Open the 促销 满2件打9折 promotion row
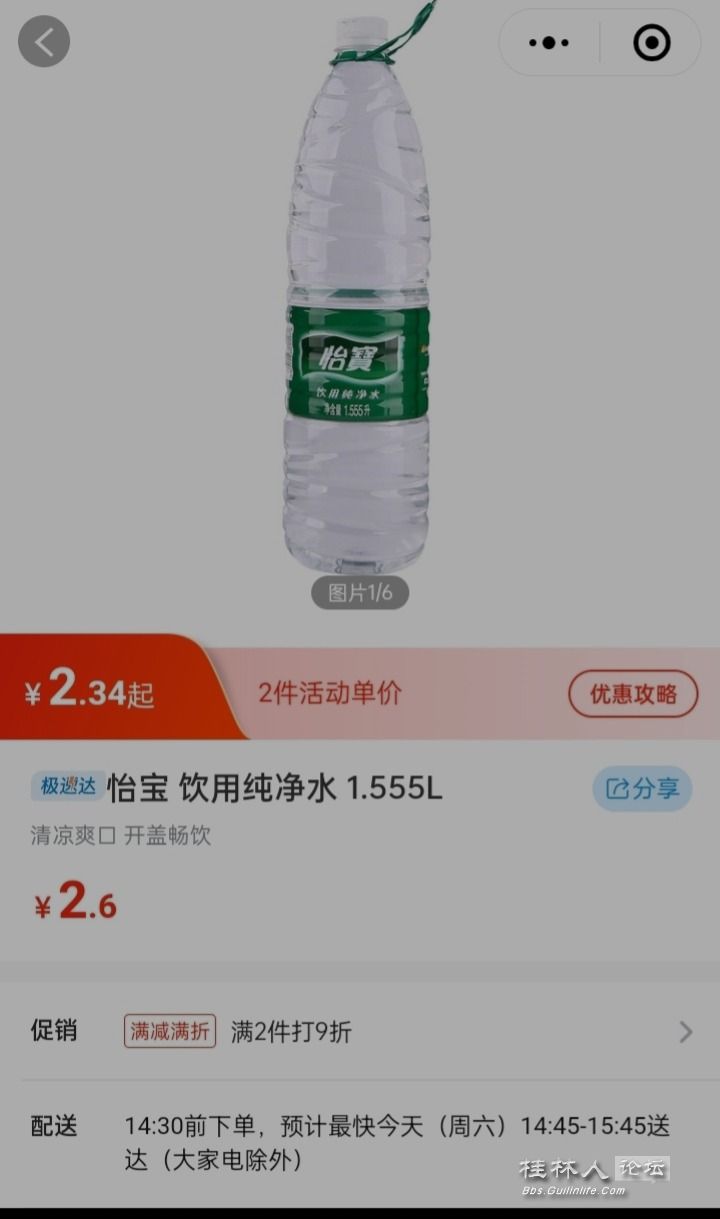 360,1031
